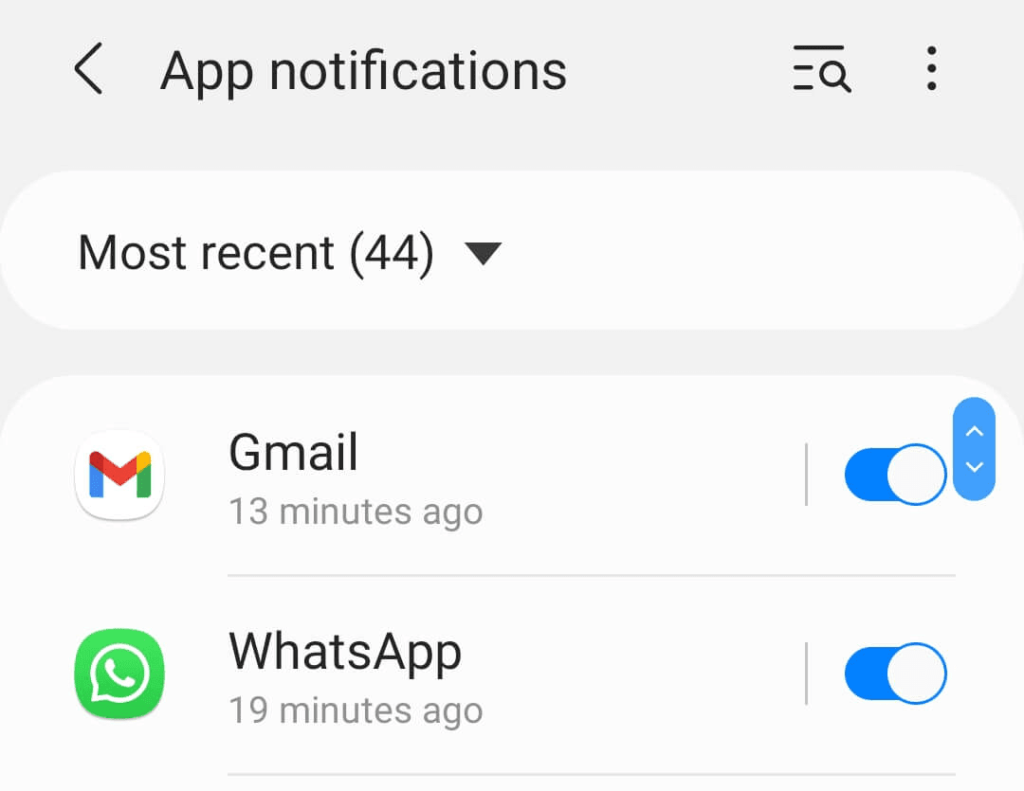The width and height of the screenshot is (1024, 791).
Task: Open the search apps icon
Action: 822,71
